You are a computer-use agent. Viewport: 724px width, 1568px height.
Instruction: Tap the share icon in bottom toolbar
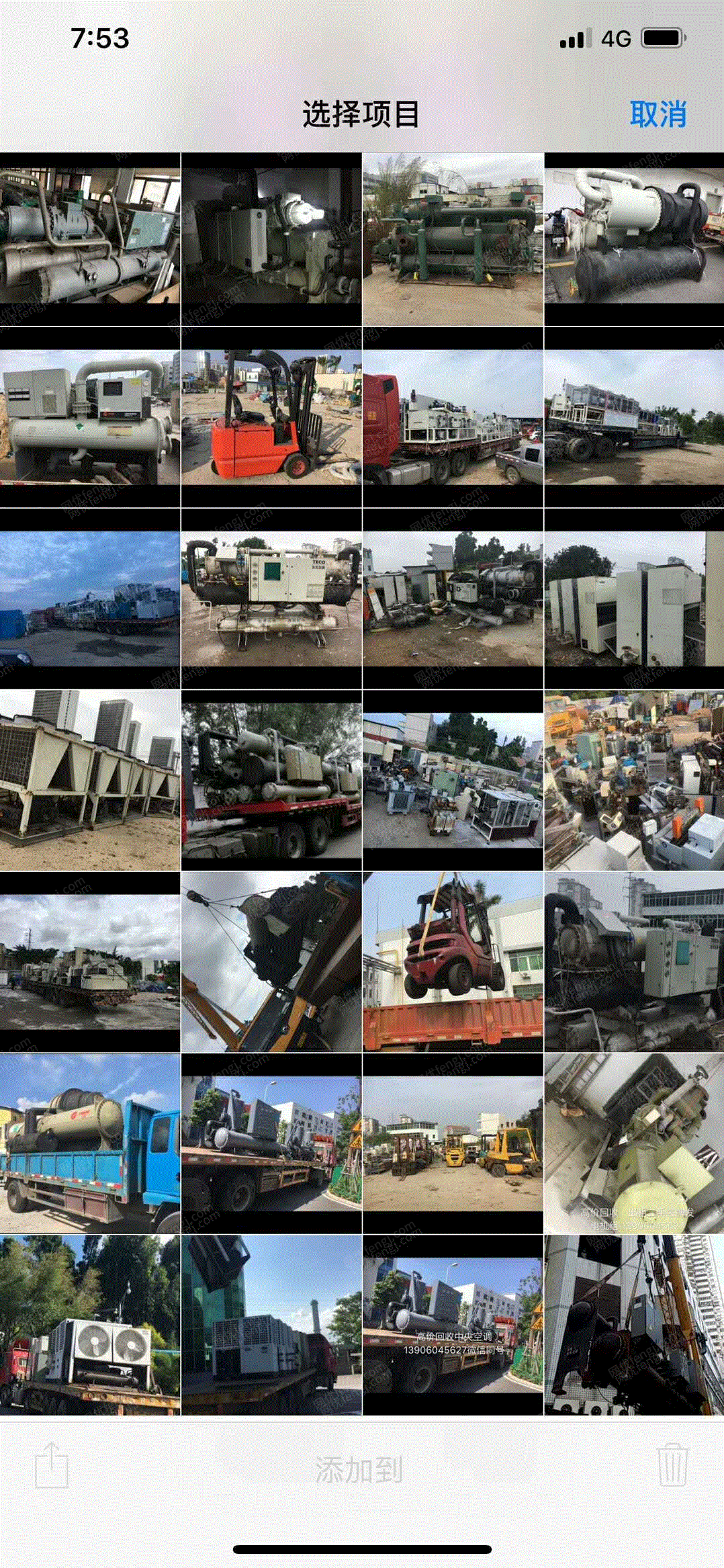pos(52,1467)
